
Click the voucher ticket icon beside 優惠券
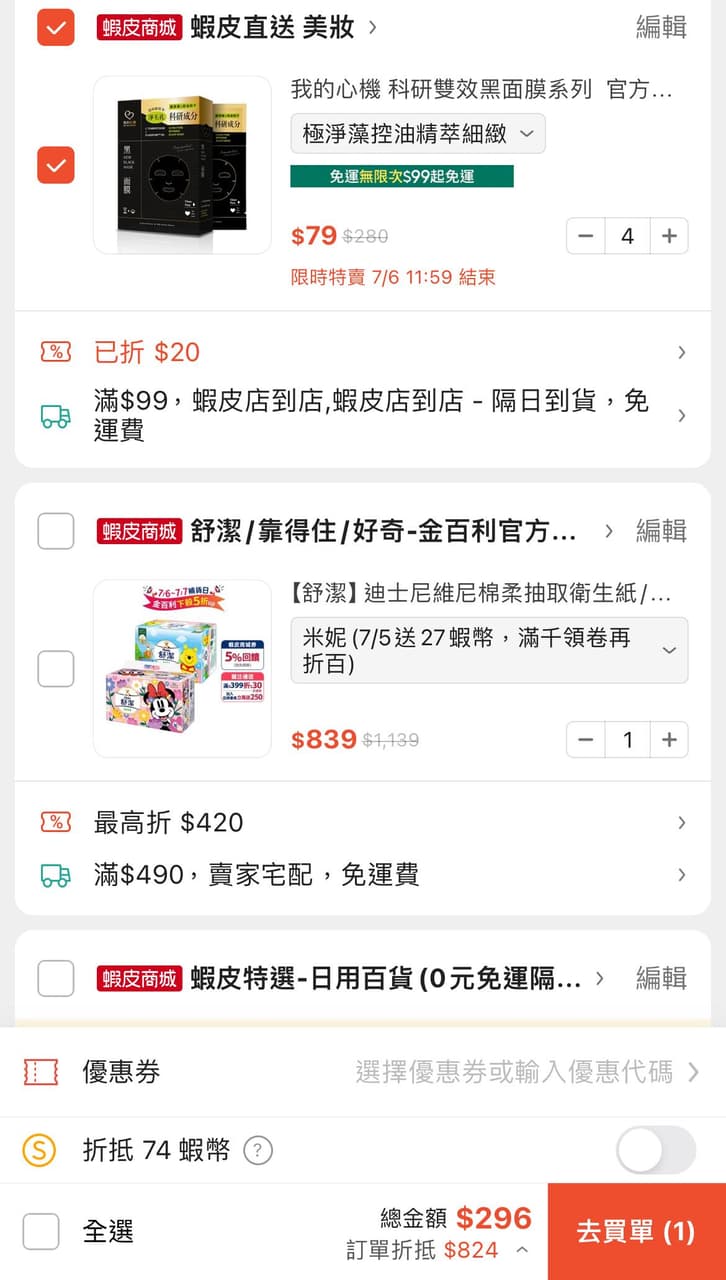(41, 1071)
